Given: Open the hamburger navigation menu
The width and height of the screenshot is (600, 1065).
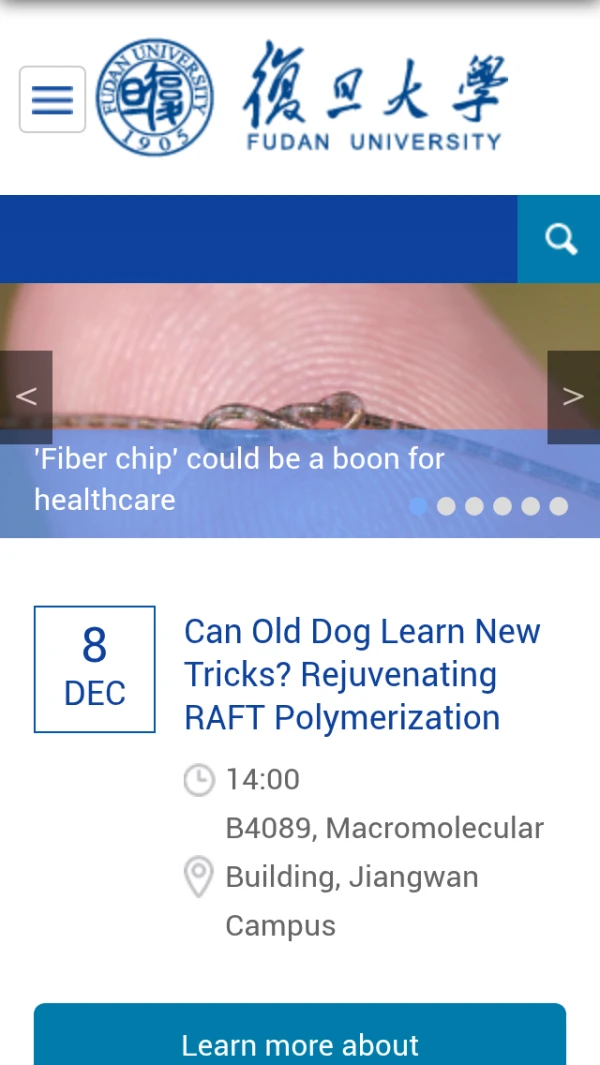Looking at the screenshot, I should 52,99.
